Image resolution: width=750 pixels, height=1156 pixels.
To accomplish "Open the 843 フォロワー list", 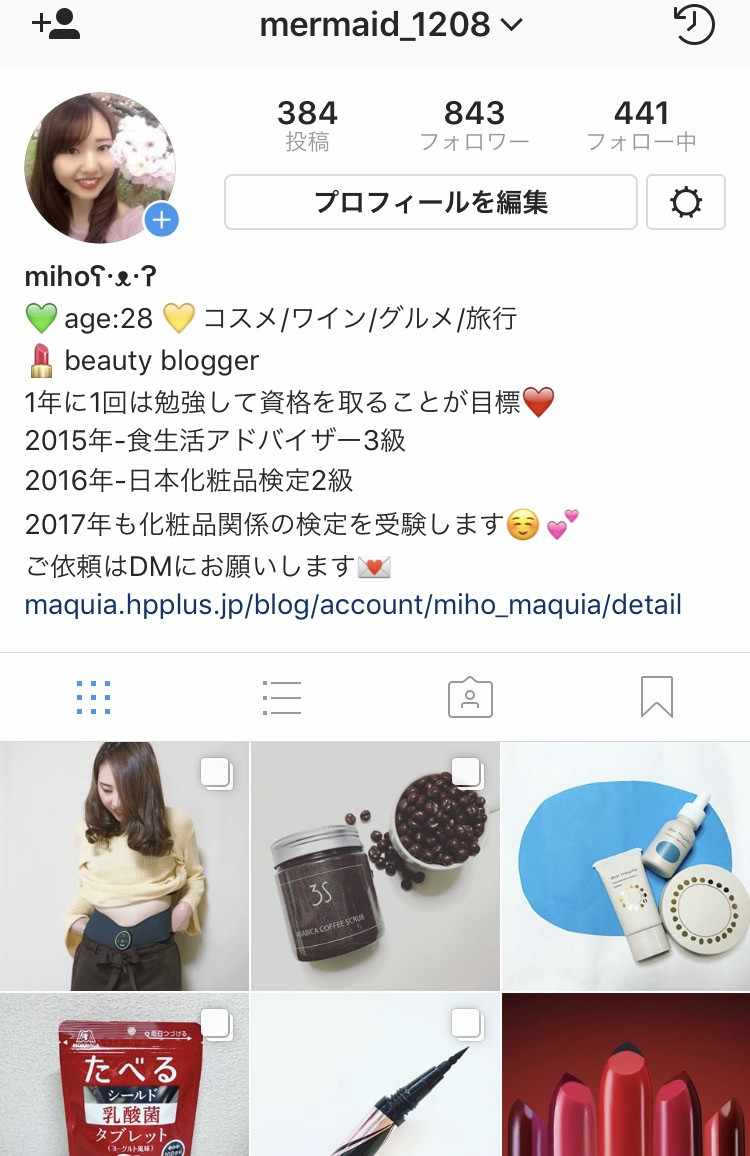I will pyautogui.click(x=474, y=125).
